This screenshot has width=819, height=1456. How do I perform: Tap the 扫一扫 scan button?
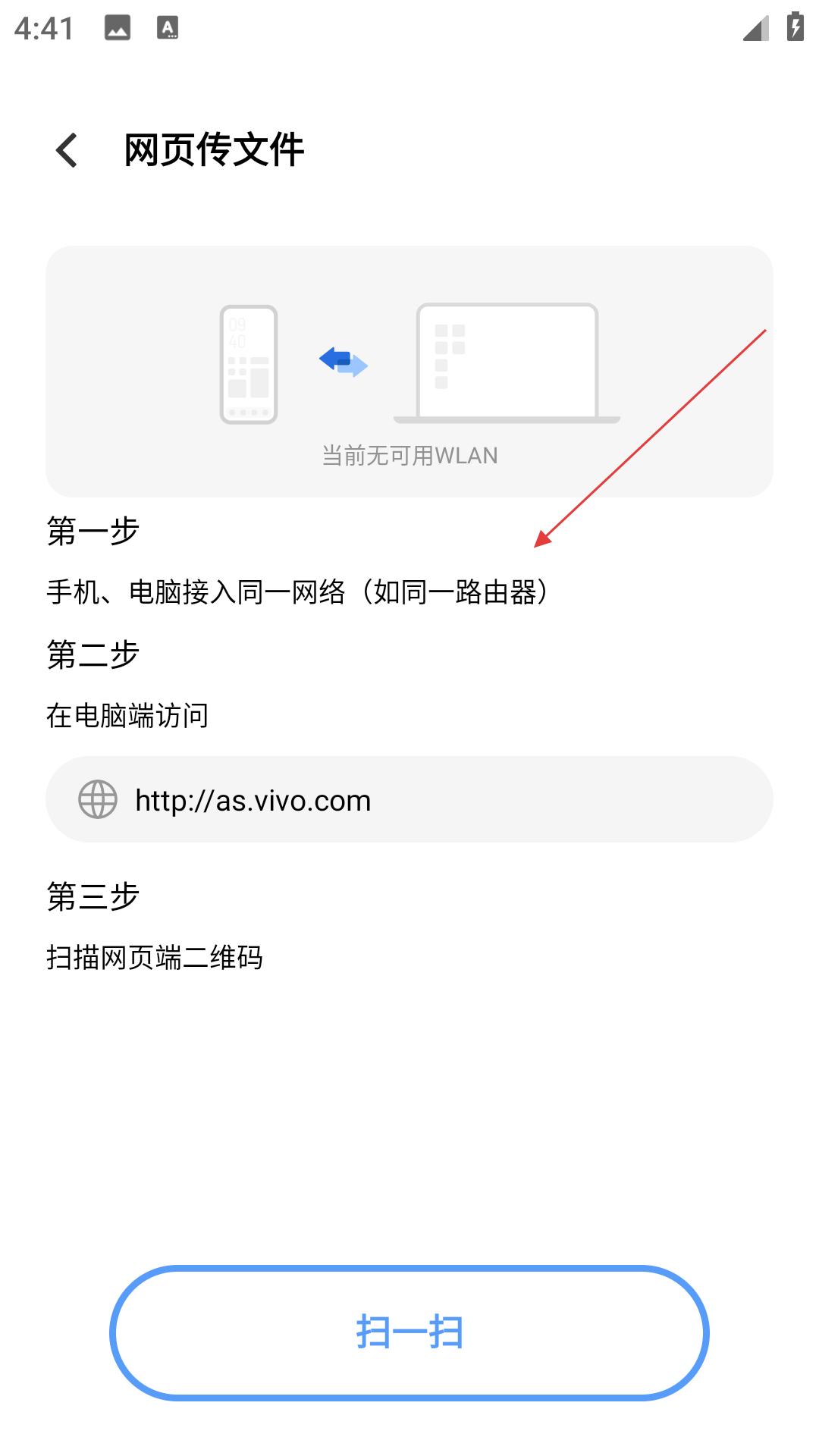pyautogui.click(x=409, y=1332)
